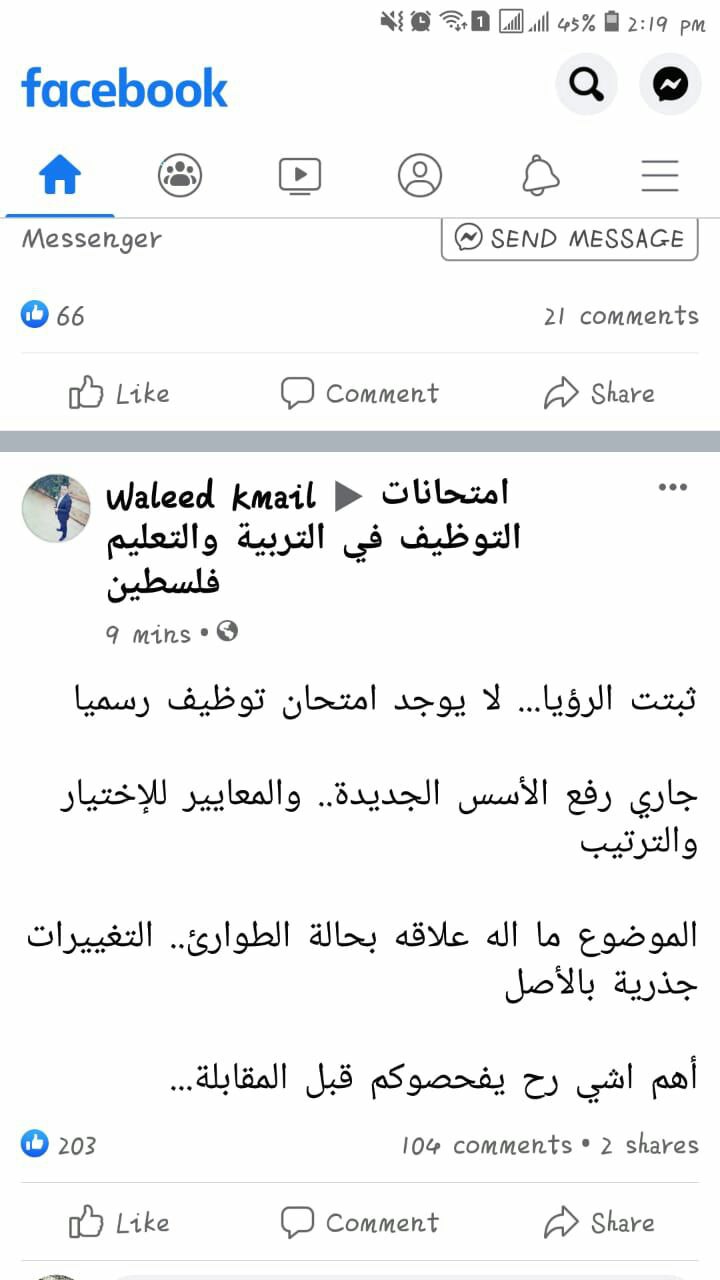Open Waleed Kmail's profile picture
720x1280 pixels.
click(x=56, y=509)
